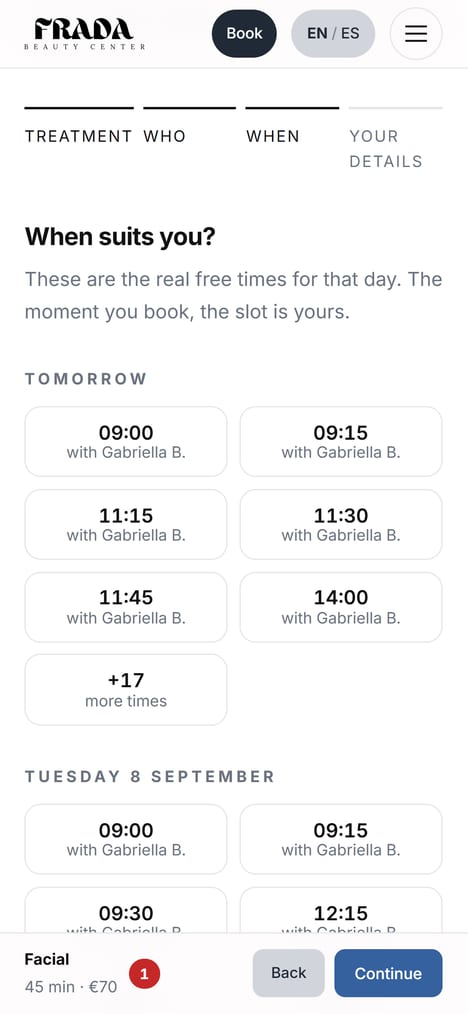
Task: Book the 11:45 time slot
Action: (x=126, y=607)
